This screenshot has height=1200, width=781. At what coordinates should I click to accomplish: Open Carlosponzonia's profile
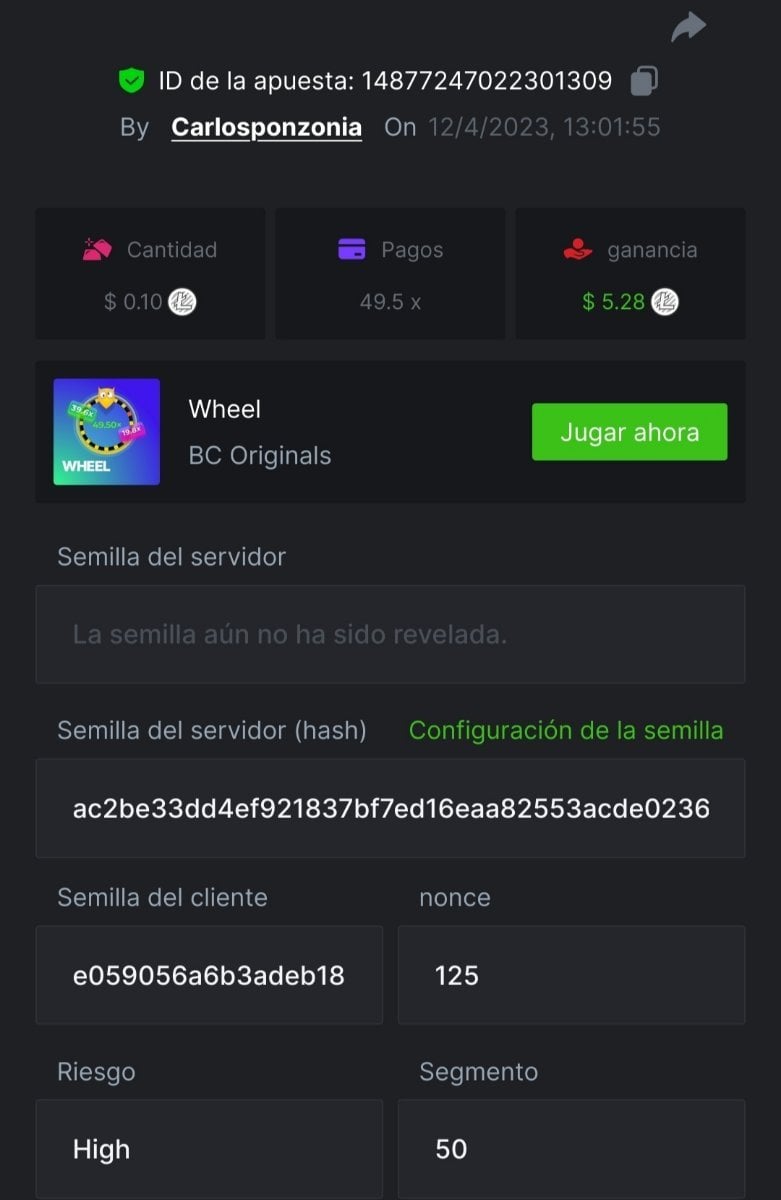(x=266, y=128)
